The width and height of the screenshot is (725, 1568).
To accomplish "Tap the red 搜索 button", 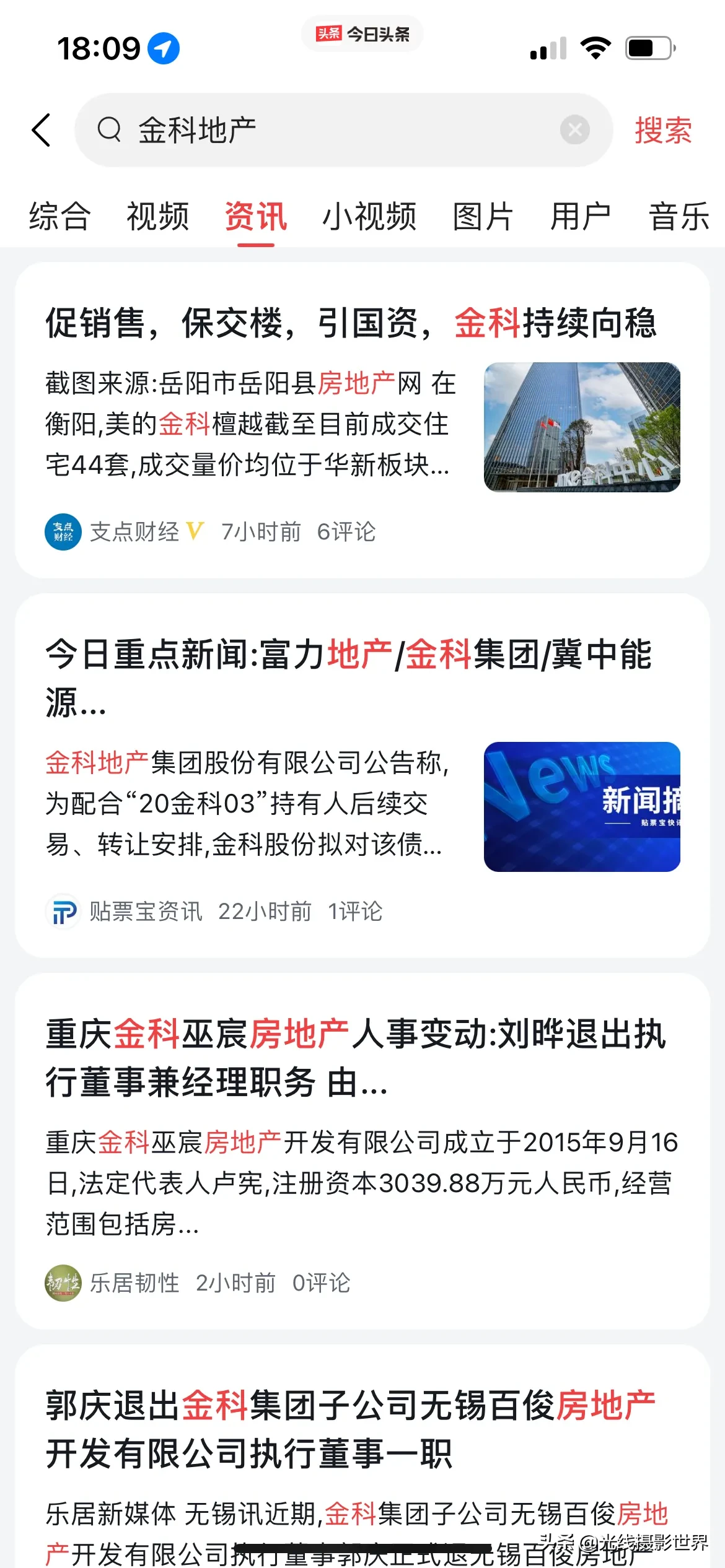I will pos(662,131).
